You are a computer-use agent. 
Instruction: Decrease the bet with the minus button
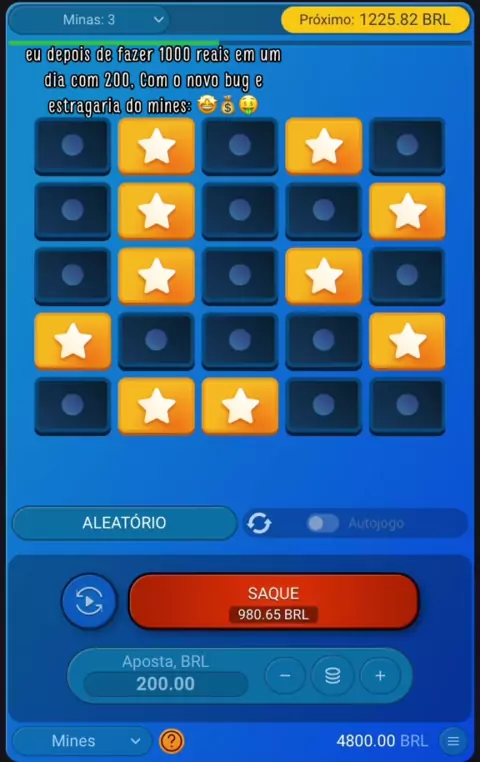point(285,675)
